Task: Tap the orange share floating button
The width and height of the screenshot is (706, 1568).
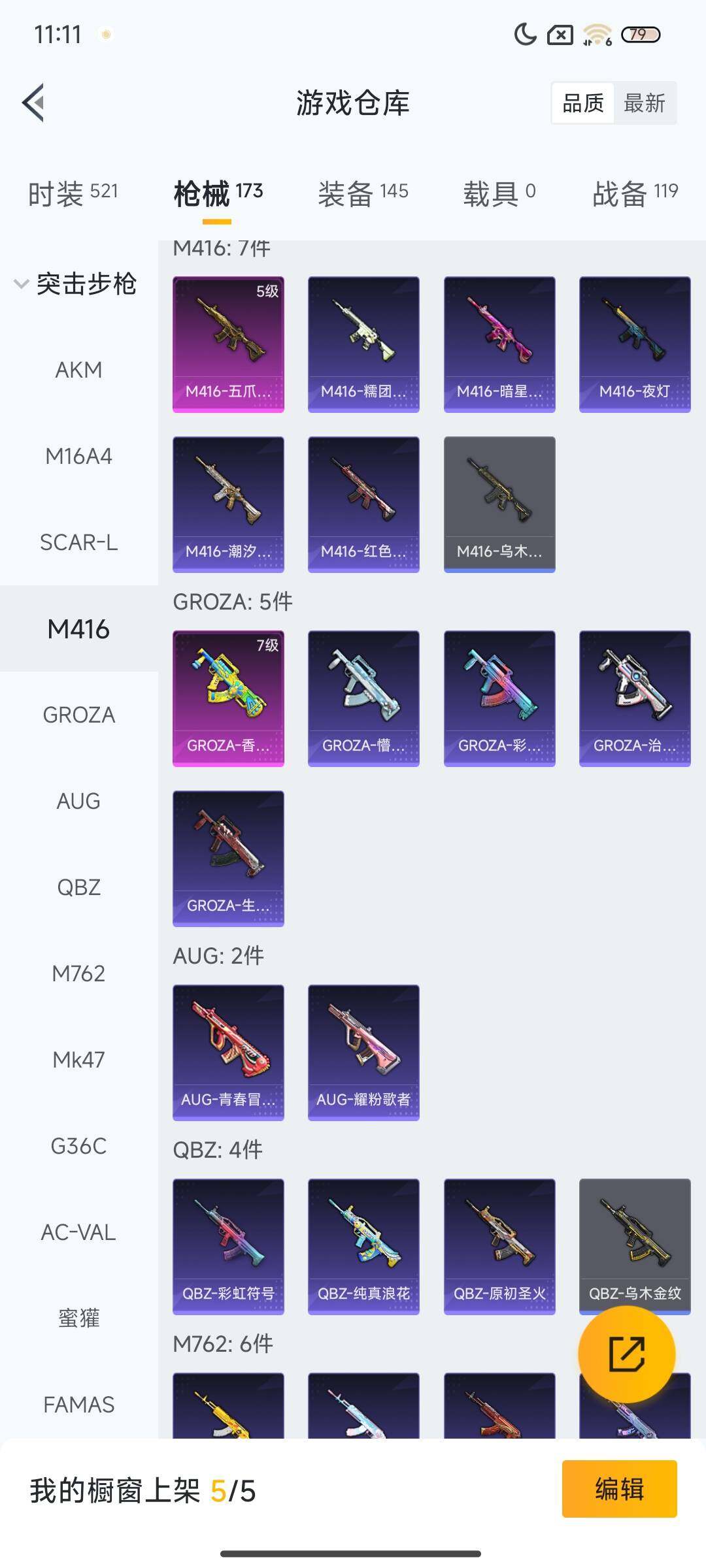Action: click(626, 1354)
